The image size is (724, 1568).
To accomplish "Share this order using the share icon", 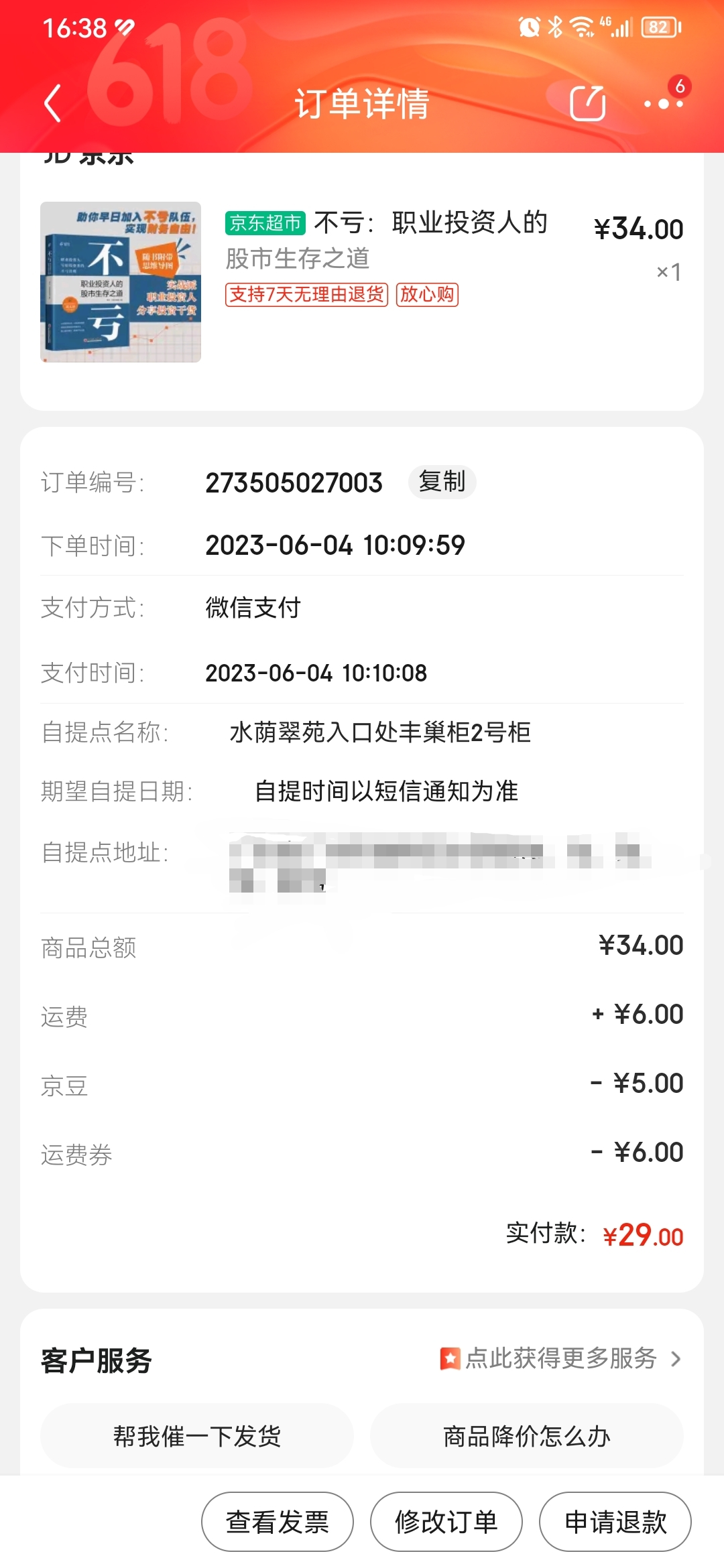I will click(x=587, y=104).
